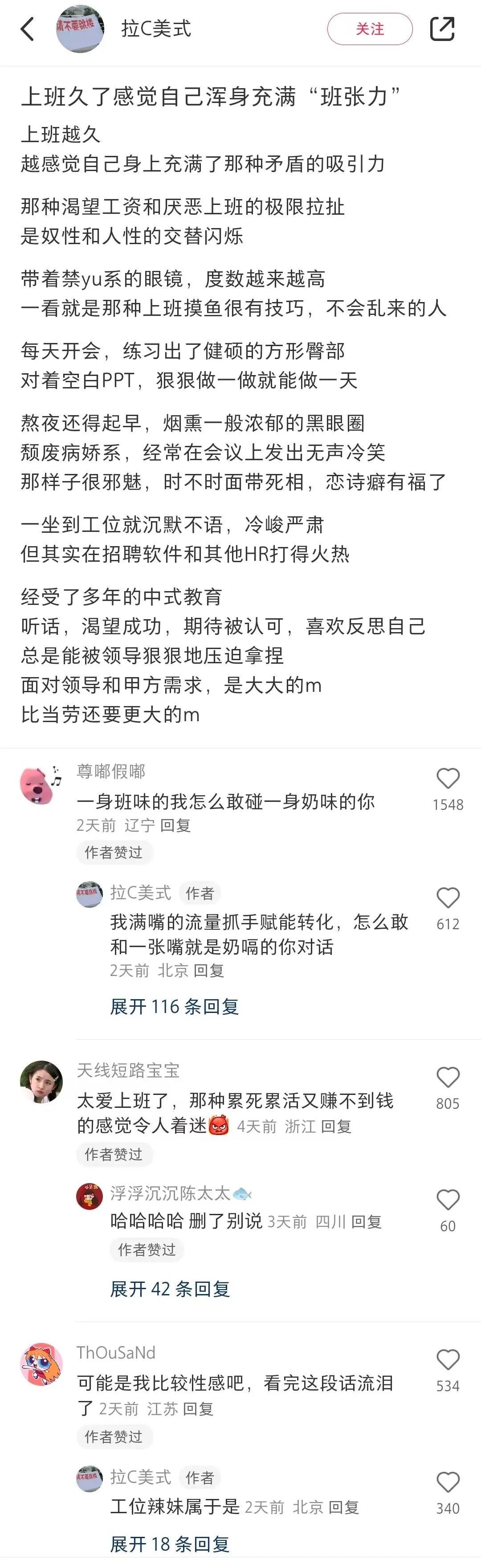Screen dimensions: 481x1568
Task: Open 拉C美式 profile avatar in header
Action: pos(80,29)
